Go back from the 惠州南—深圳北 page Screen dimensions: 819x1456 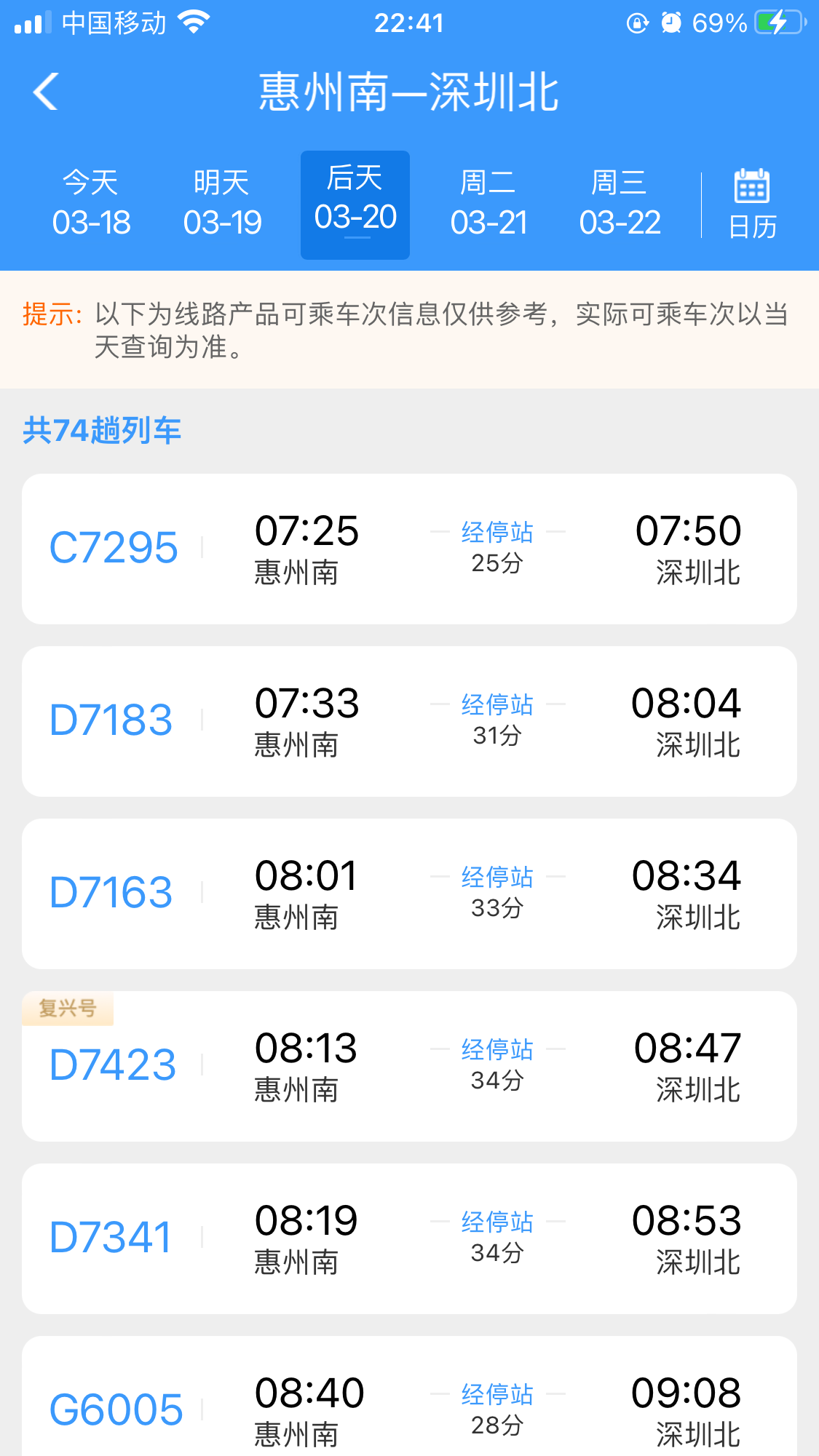click(x=46, y=92)
